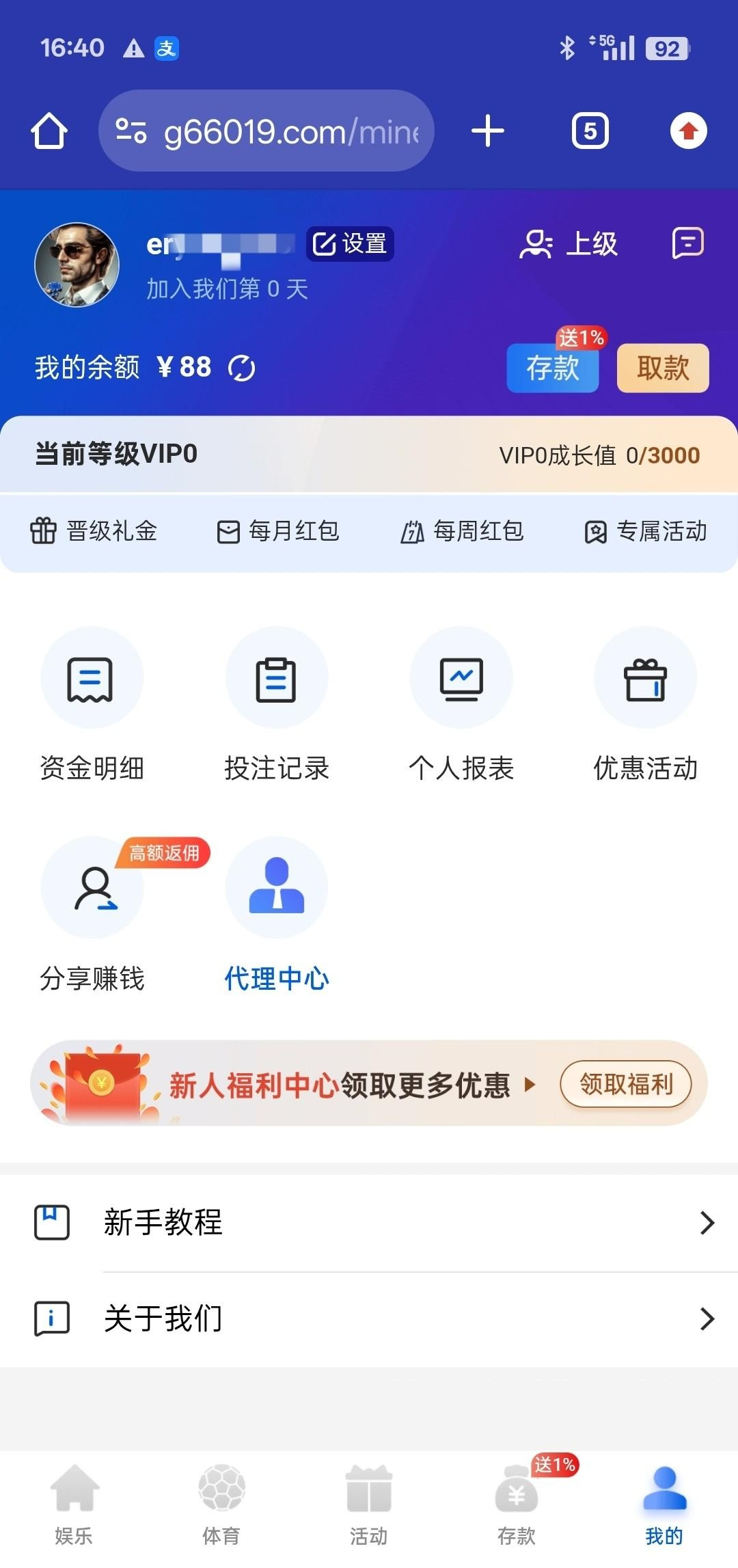Tap the browser home icon
The width and height of the screenshot is (738, 1568).
point(49,131)
